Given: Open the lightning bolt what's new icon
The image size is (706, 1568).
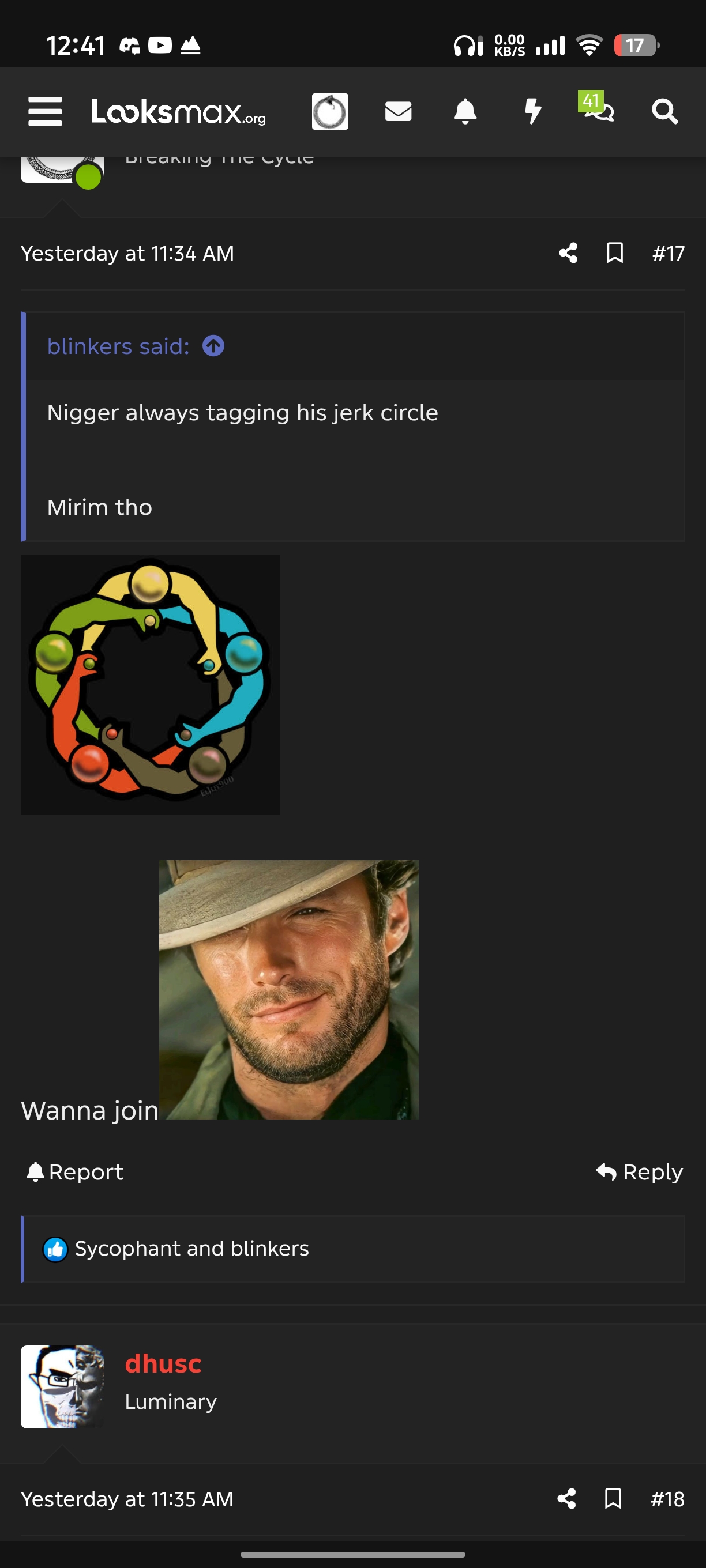Looking at the screenshot, I should coord(533,111).
